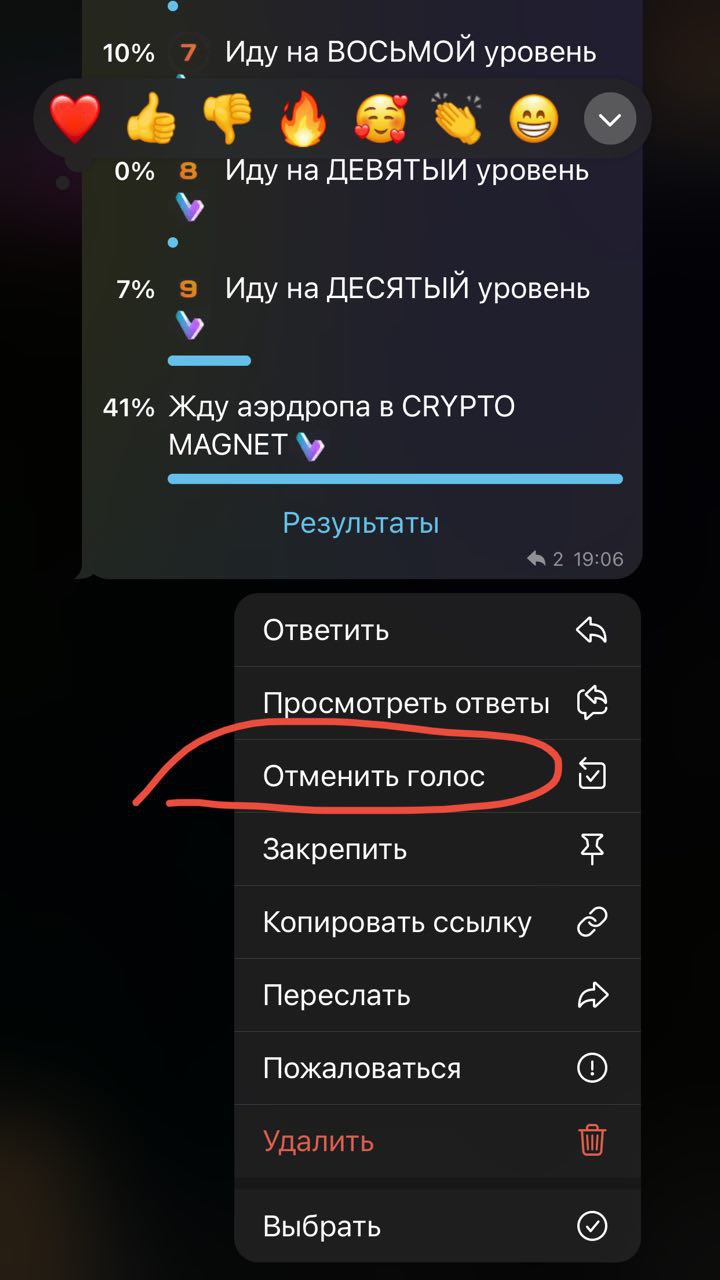React with the clapping hands emoji

457,120
